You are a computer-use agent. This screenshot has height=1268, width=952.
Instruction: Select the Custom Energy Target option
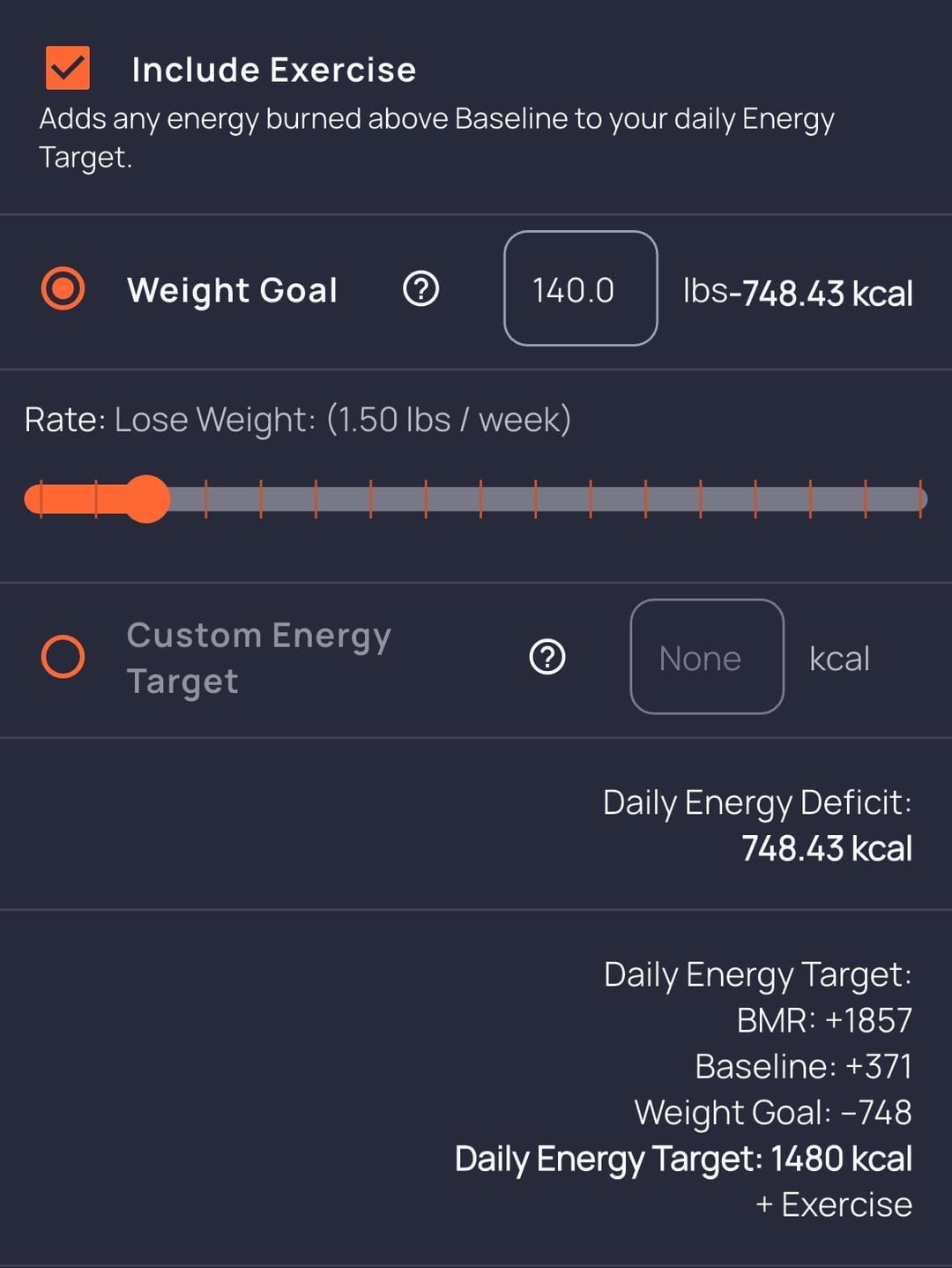[63, 657]
